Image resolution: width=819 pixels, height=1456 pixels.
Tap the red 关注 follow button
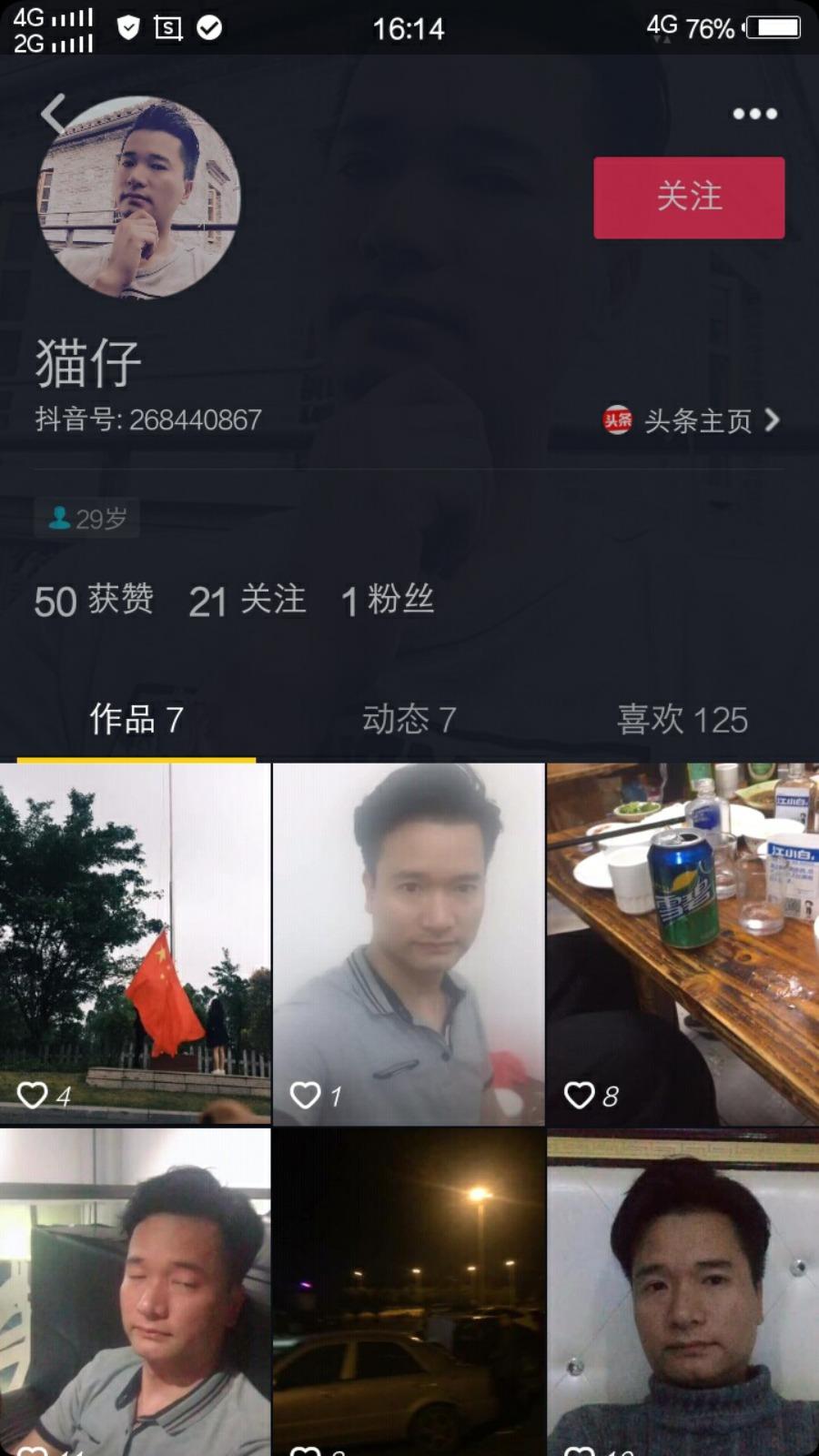689,197
